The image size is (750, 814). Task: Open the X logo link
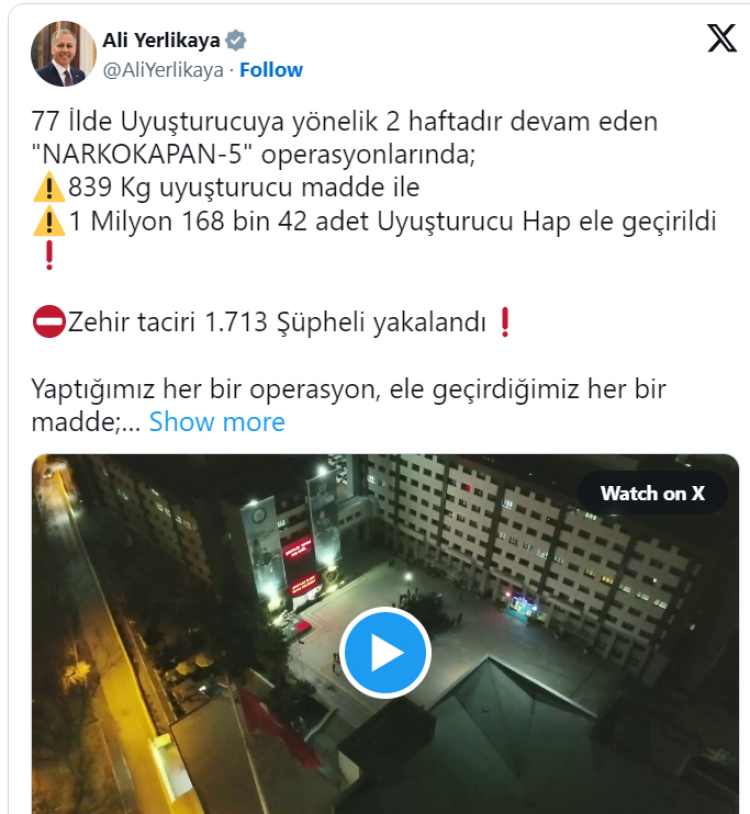(721, 38)
